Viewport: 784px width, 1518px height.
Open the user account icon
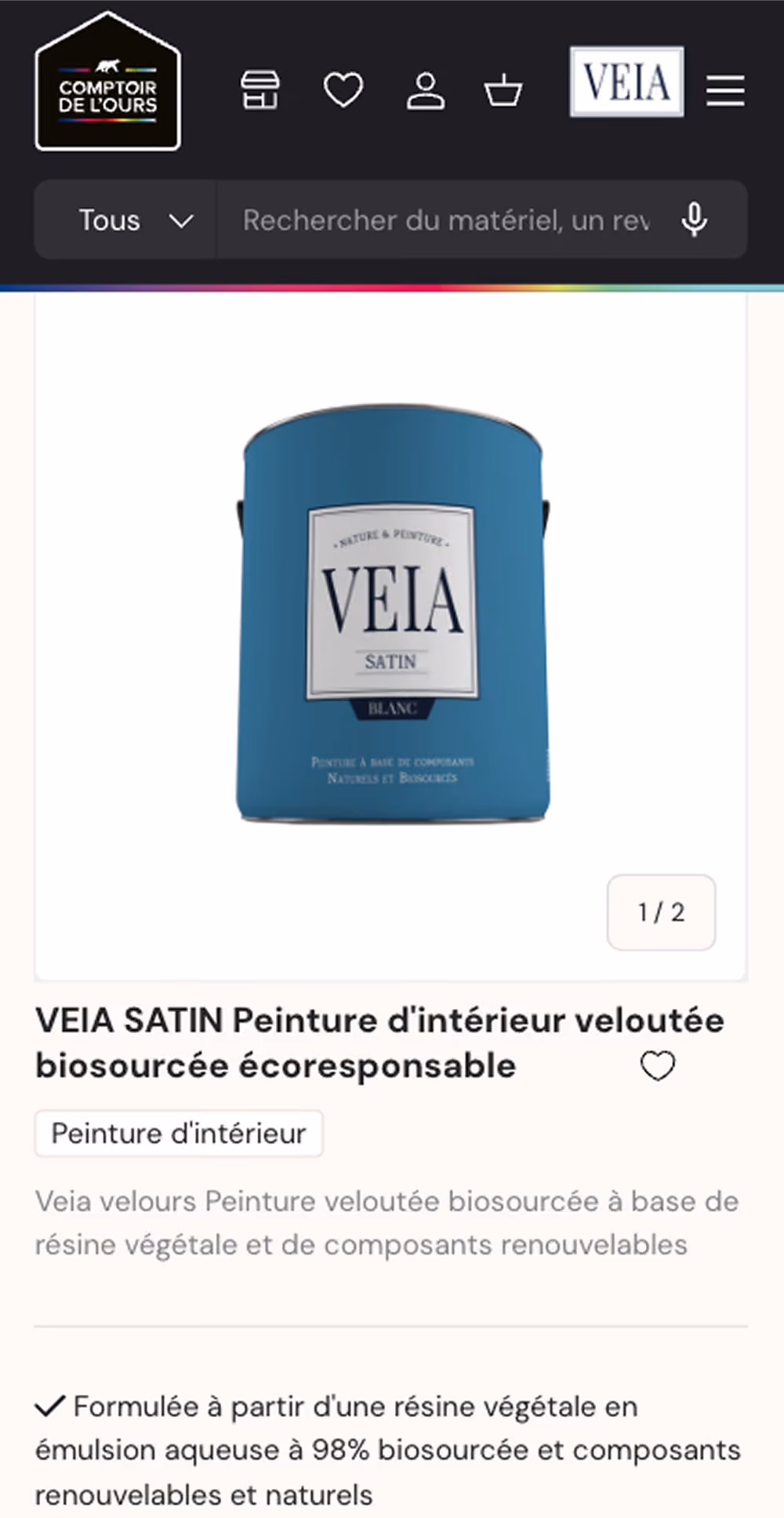pos(426,91)
